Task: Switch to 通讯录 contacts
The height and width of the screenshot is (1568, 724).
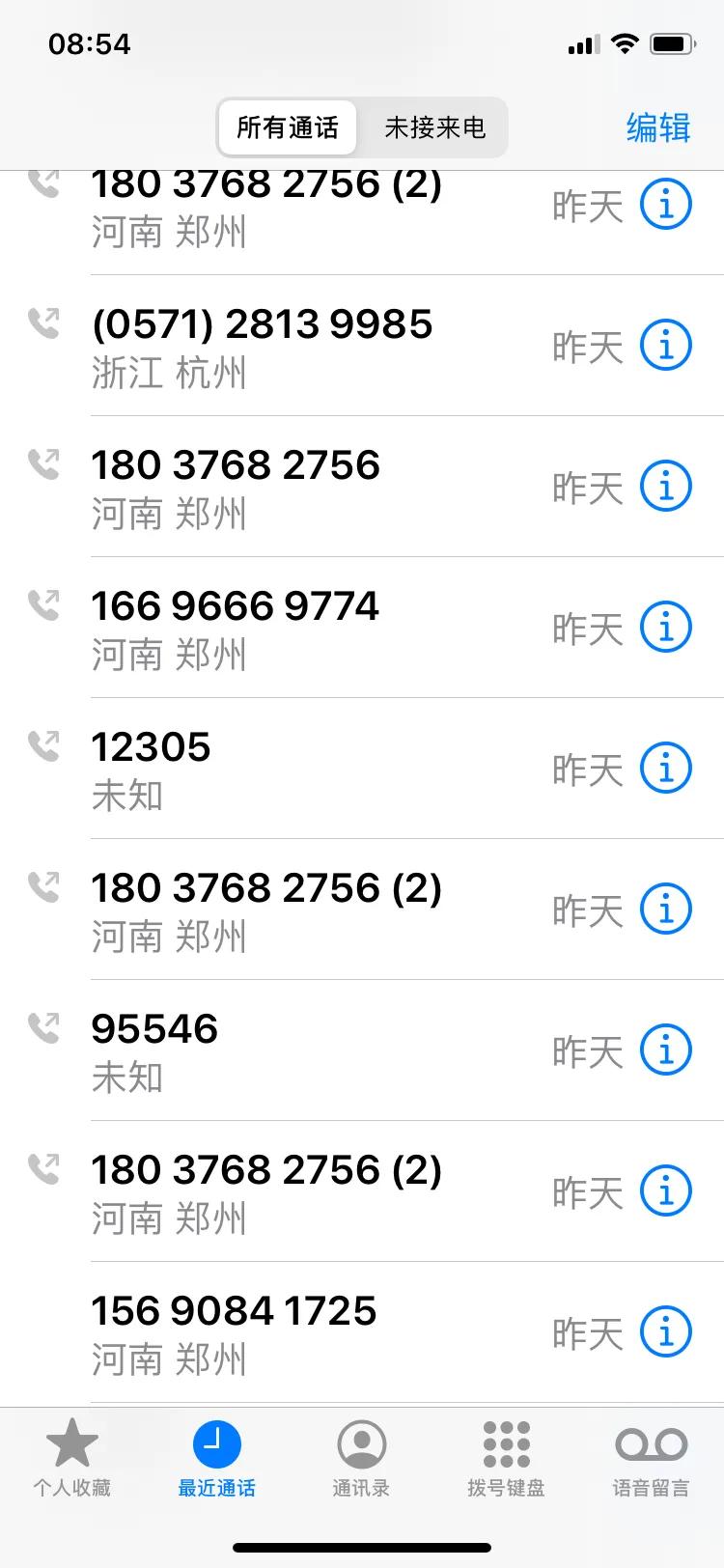Action: 361,1458
